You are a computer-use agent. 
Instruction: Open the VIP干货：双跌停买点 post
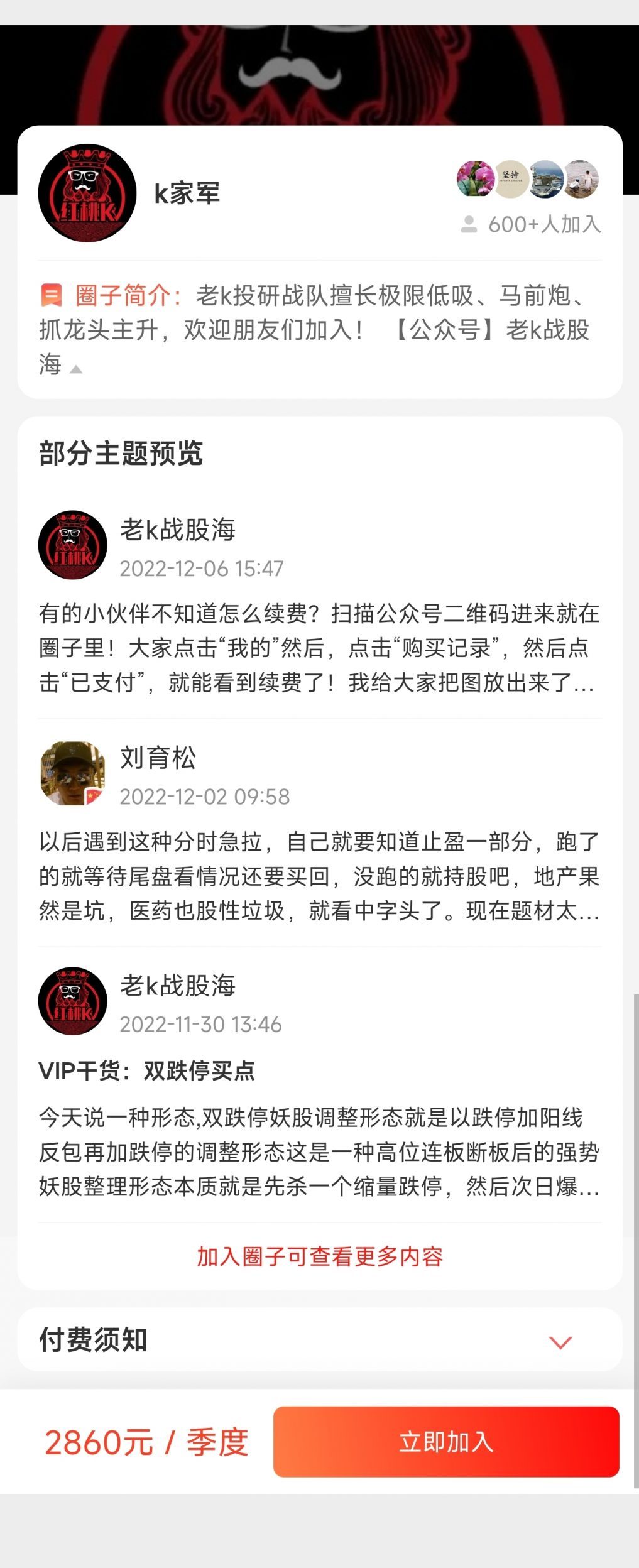click(x=146, y=1070)
